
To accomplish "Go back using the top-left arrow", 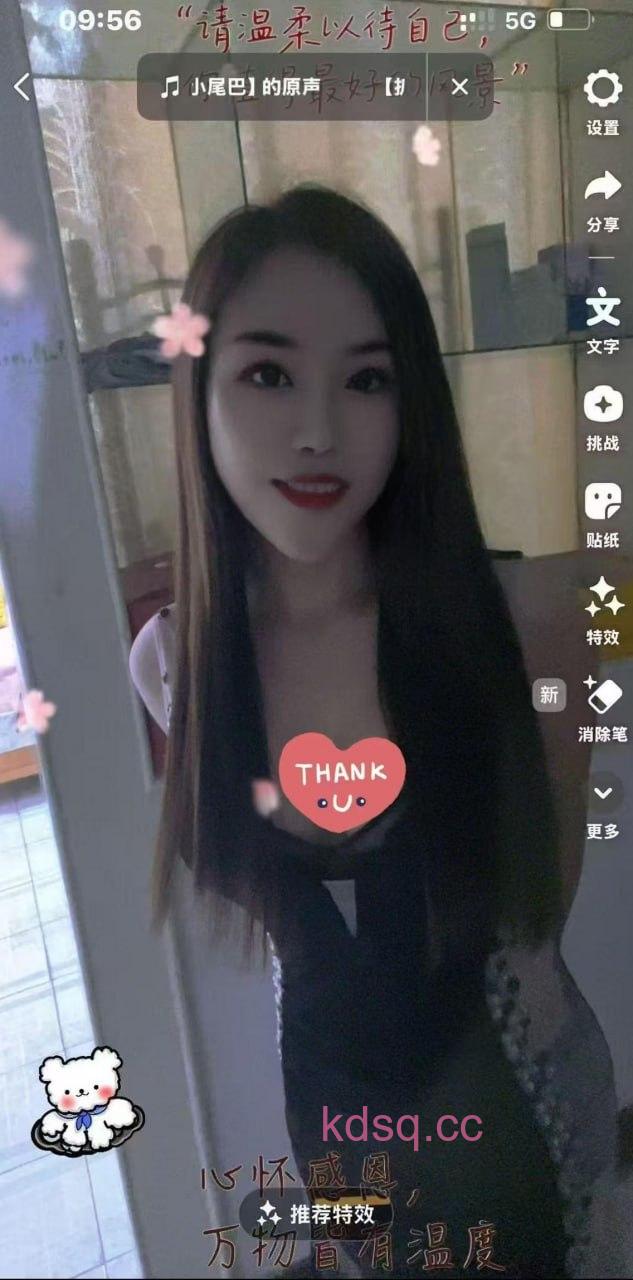I will click(x=22, y=87).
